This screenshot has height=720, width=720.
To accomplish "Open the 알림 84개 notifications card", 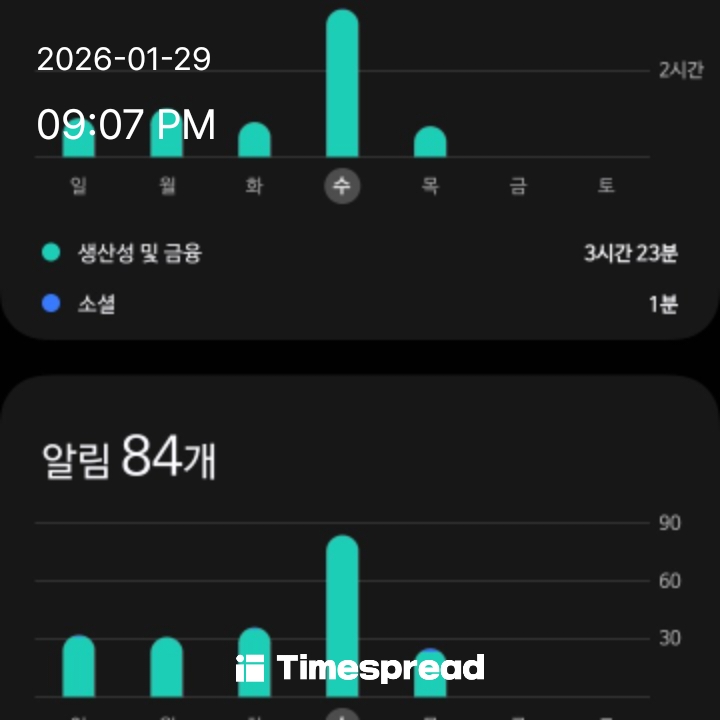I will click(x=130, y=458).
